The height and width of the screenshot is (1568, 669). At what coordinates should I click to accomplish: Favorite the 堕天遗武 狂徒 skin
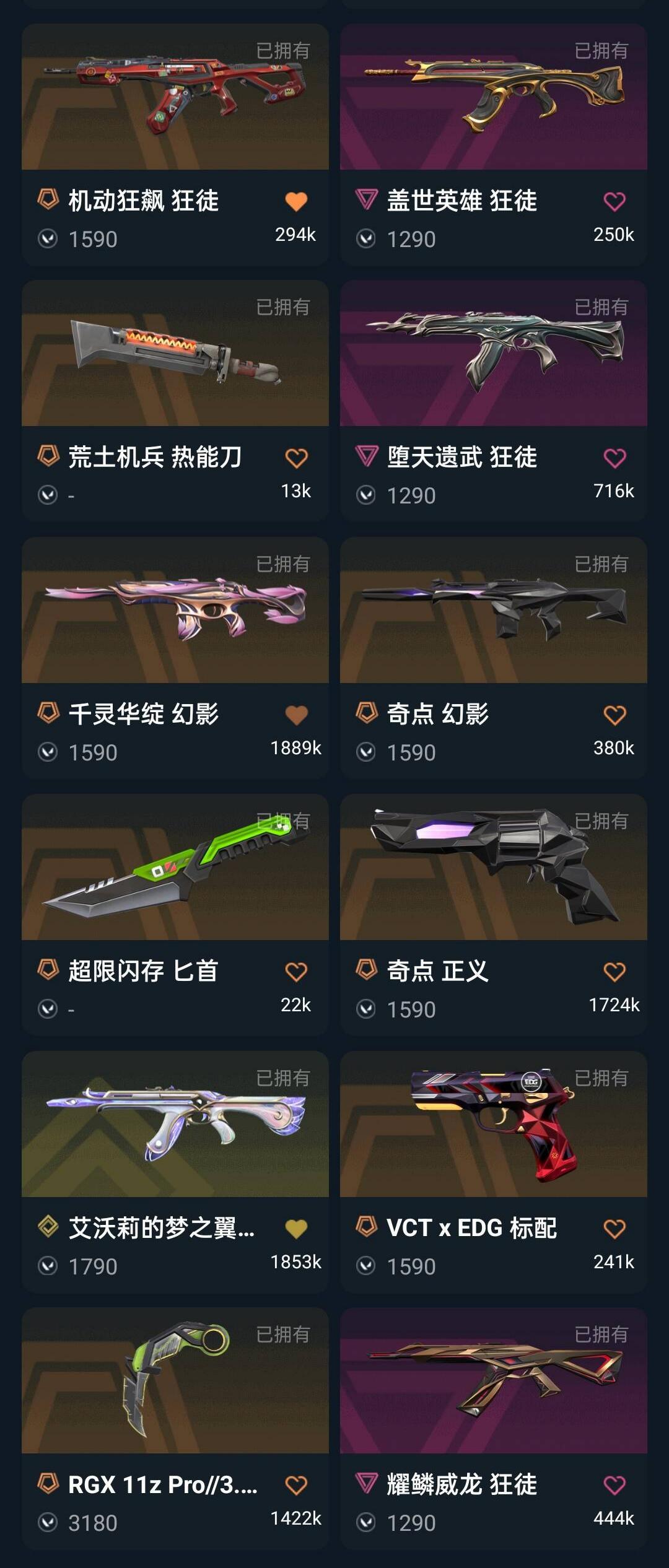pos(614,458)
